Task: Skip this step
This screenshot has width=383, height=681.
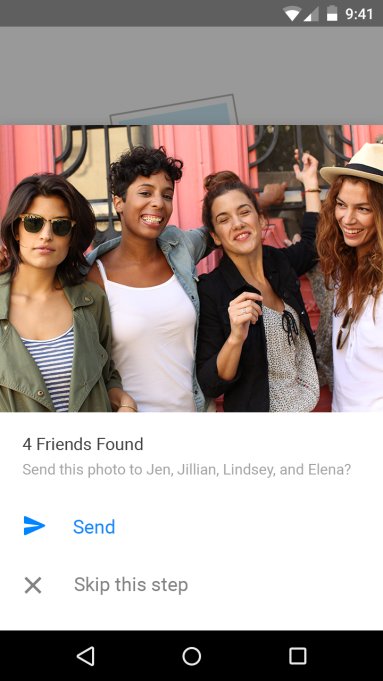Action: click(192, 585)
